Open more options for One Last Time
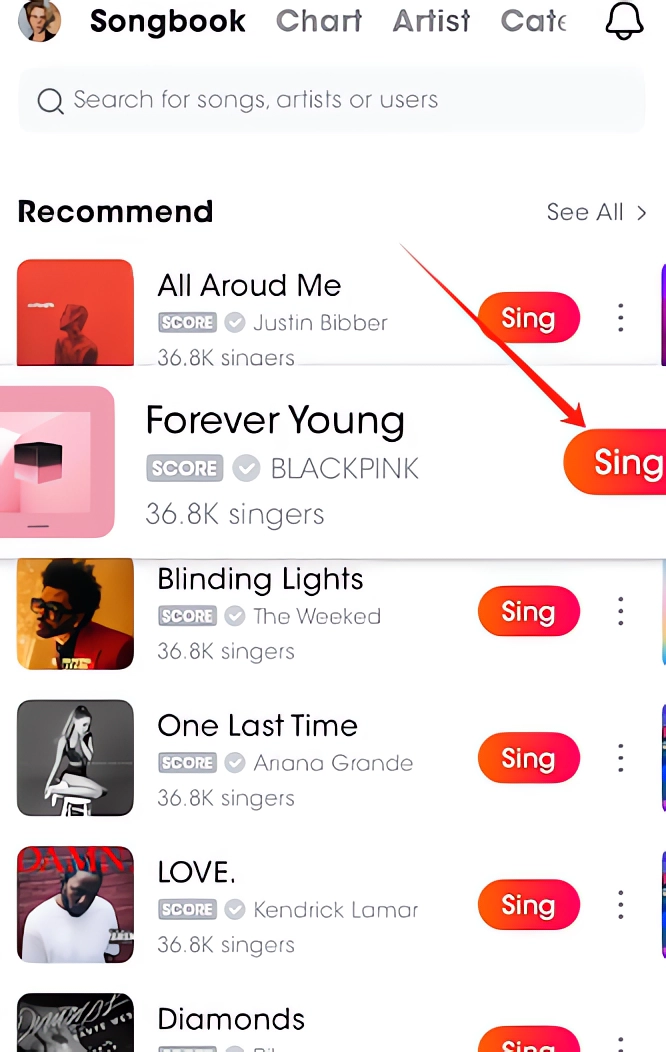Screen dimensions: 666x1052 621,758
